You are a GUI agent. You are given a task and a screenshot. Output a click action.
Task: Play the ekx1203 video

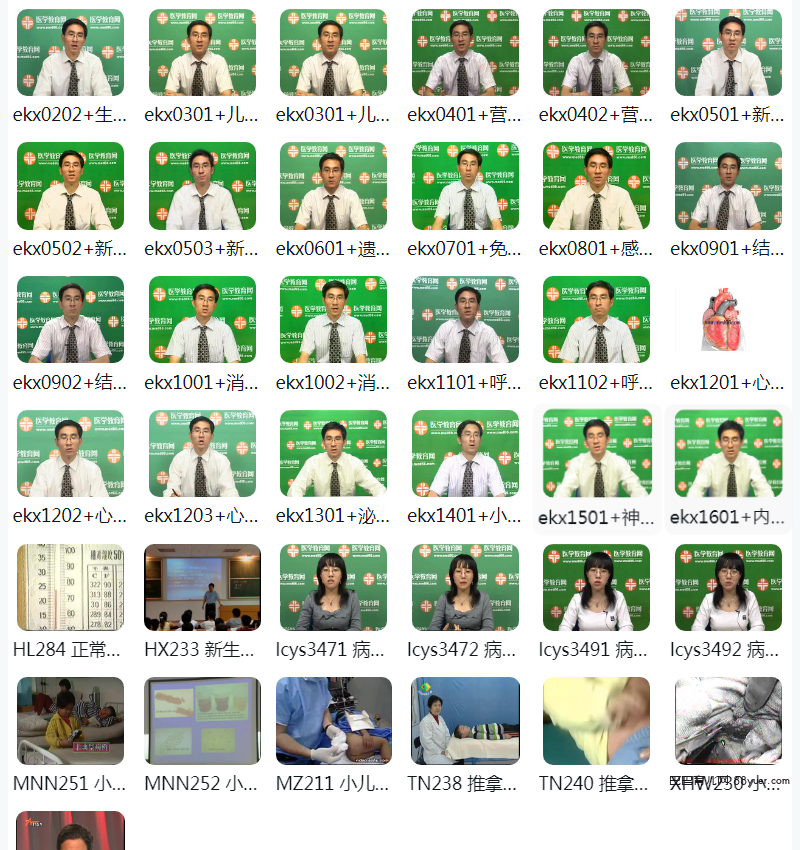coord(202,453)
